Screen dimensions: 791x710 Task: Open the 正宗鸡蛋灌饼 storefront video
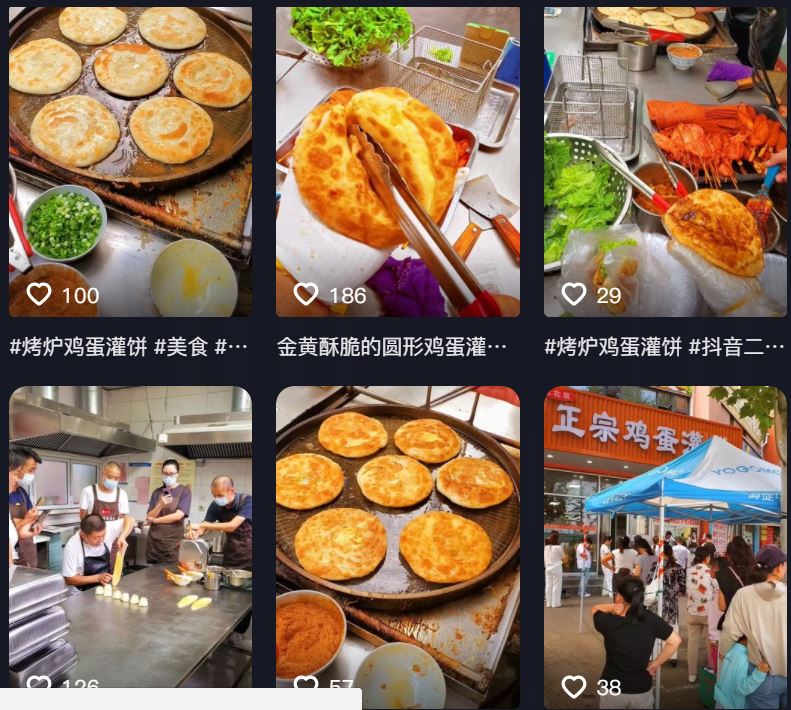pos(665,540)
